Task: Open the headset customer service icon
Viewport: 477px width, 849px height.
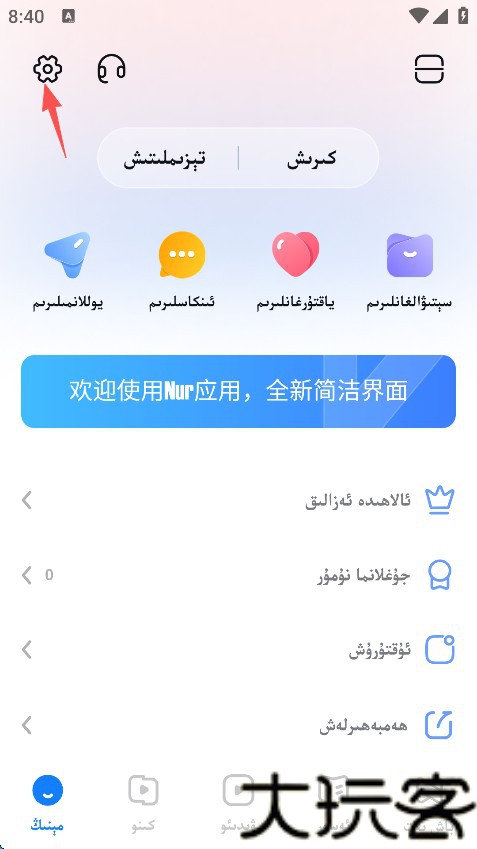Action: 112,69
